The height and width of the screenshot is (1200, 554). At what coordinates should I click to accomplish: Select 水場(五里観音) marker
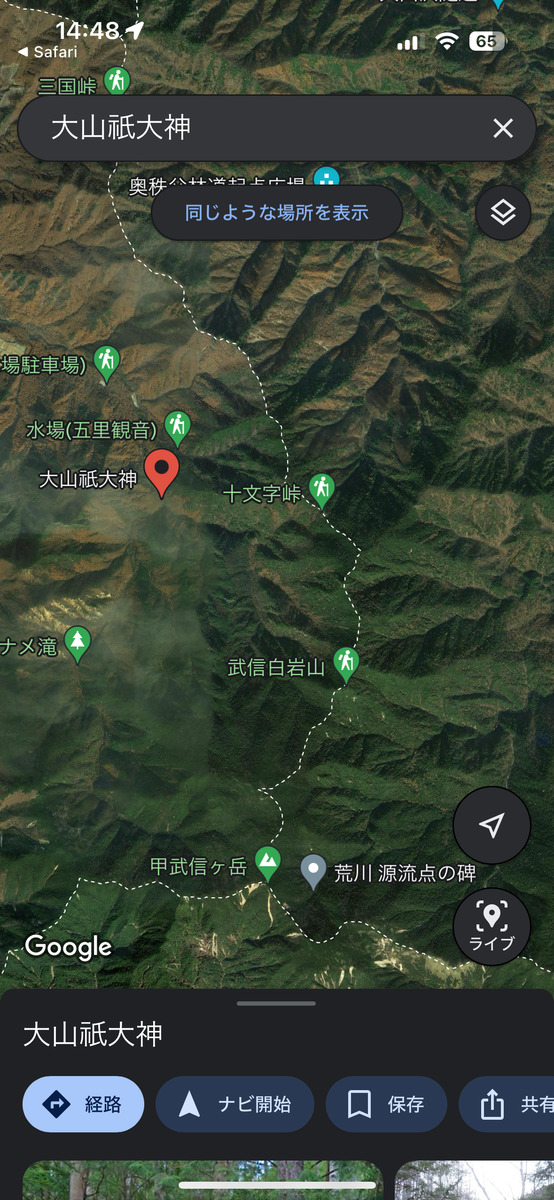coord(177,428)
